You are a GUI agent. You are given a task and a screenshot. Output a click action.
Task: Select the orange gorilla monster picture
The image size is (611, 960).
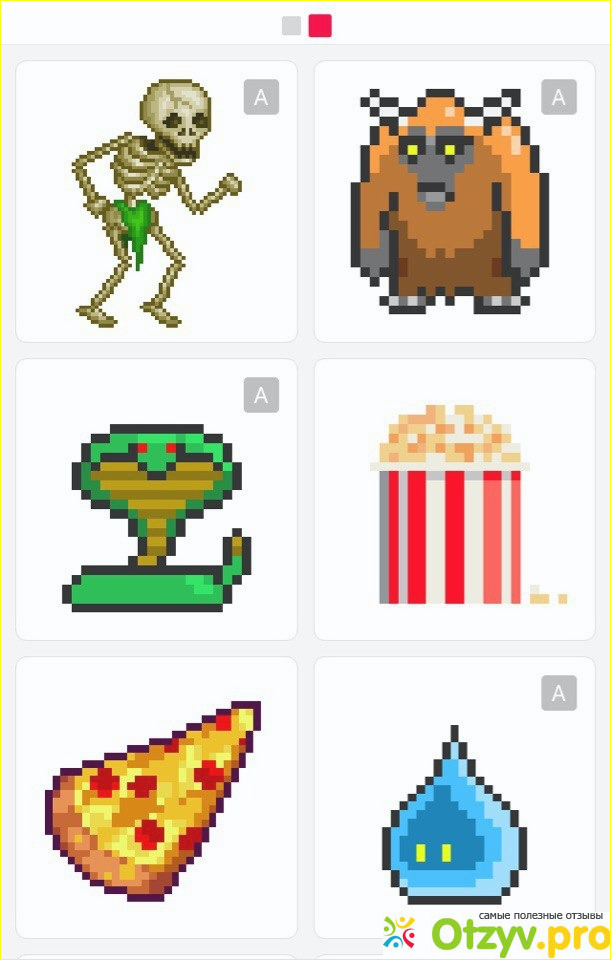pos(454,202)
